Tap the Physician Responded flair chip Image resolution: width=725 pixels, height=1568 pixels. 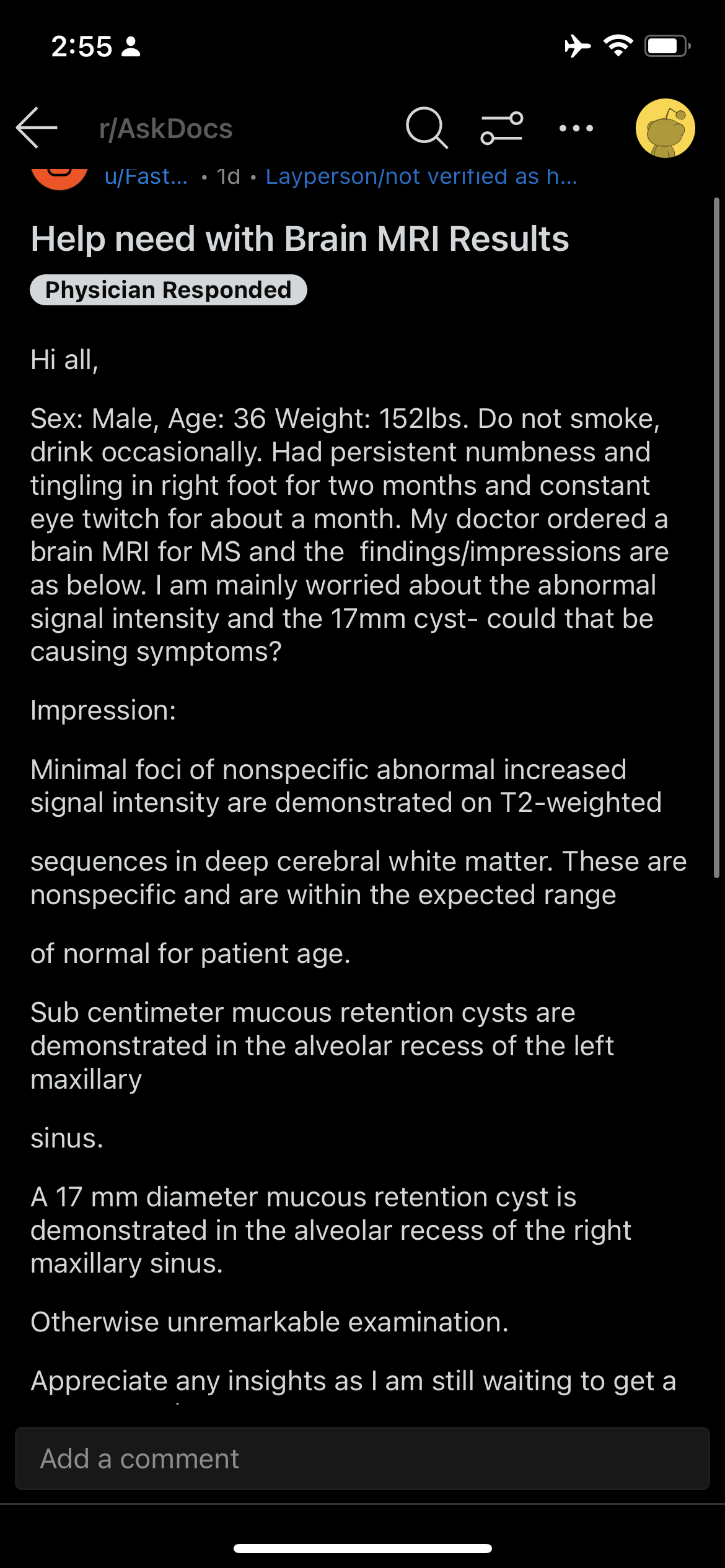coord(169,290)
